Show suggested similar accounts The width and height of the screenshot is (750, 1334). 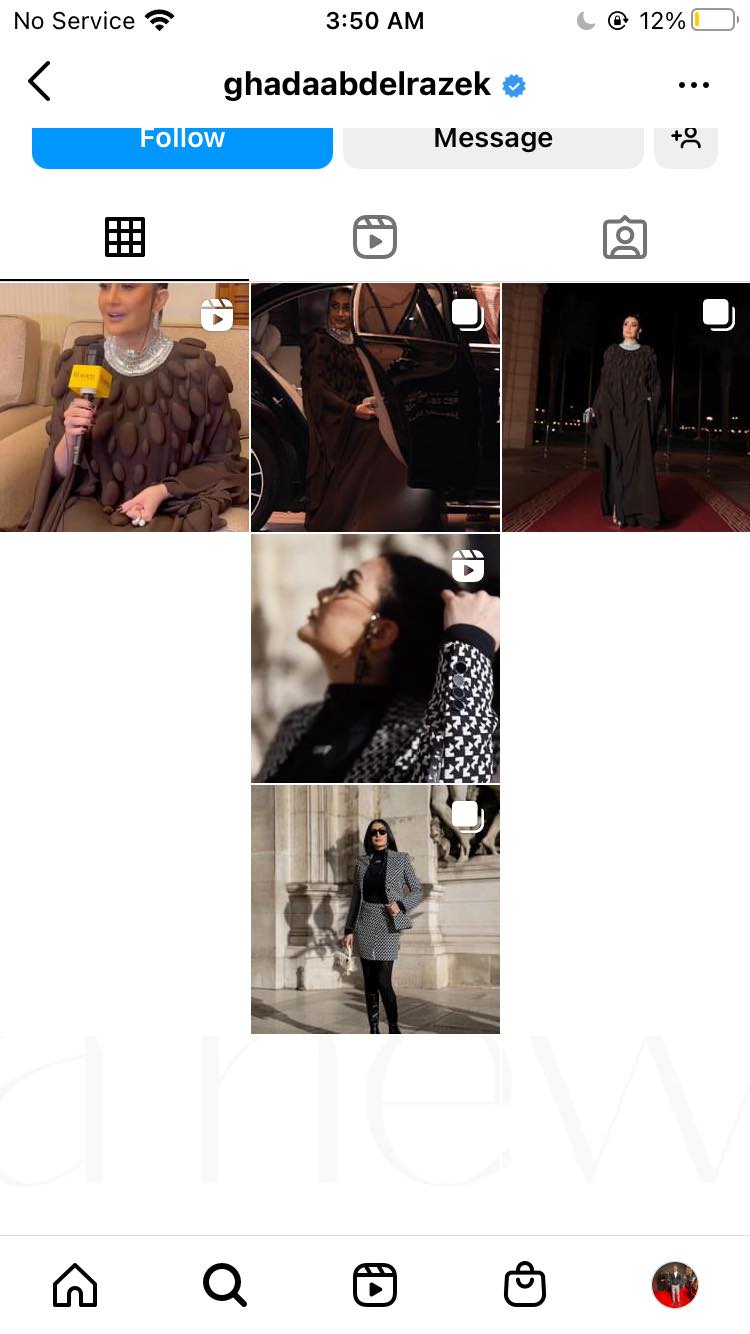click(x=686, y=142)
